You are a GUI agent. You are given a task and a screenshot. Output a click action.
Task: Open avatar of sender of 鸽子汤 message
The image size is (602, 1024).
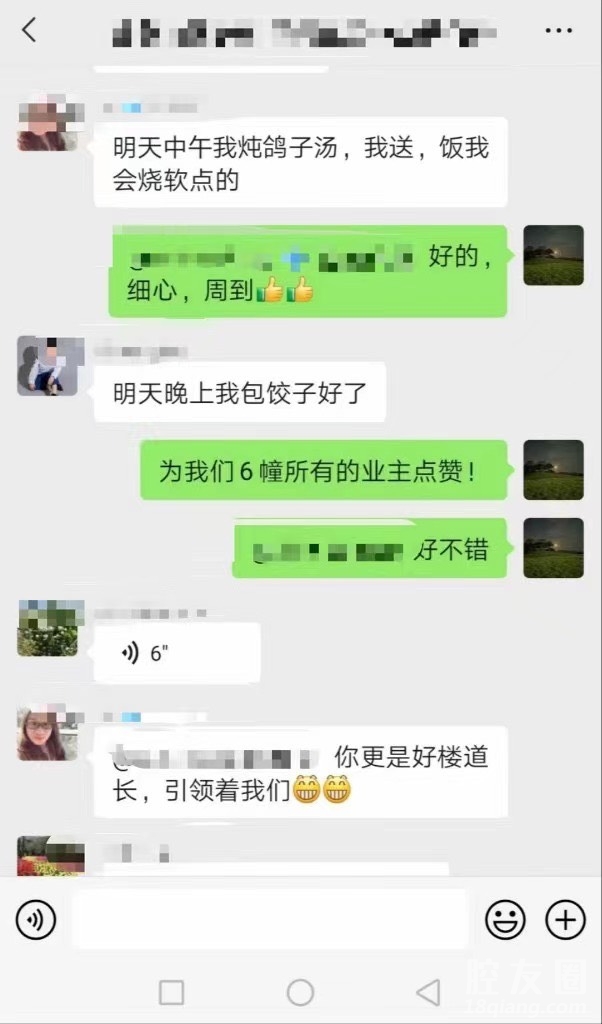47,123
